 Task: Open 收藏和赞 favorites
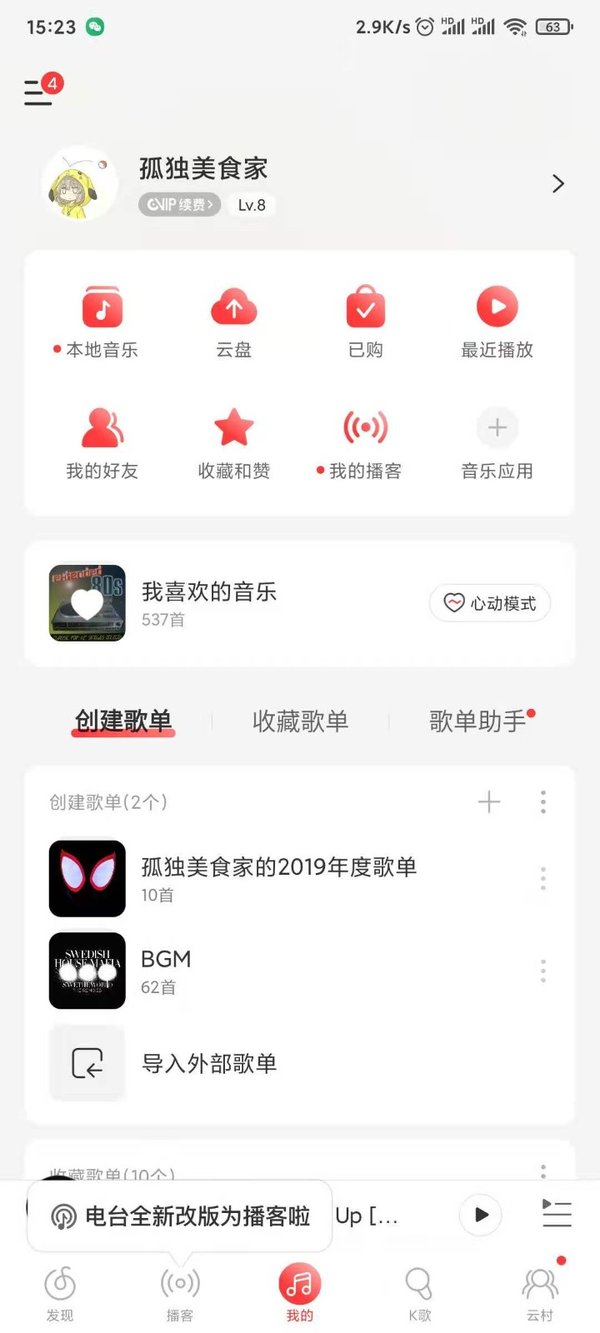point(234,443)
